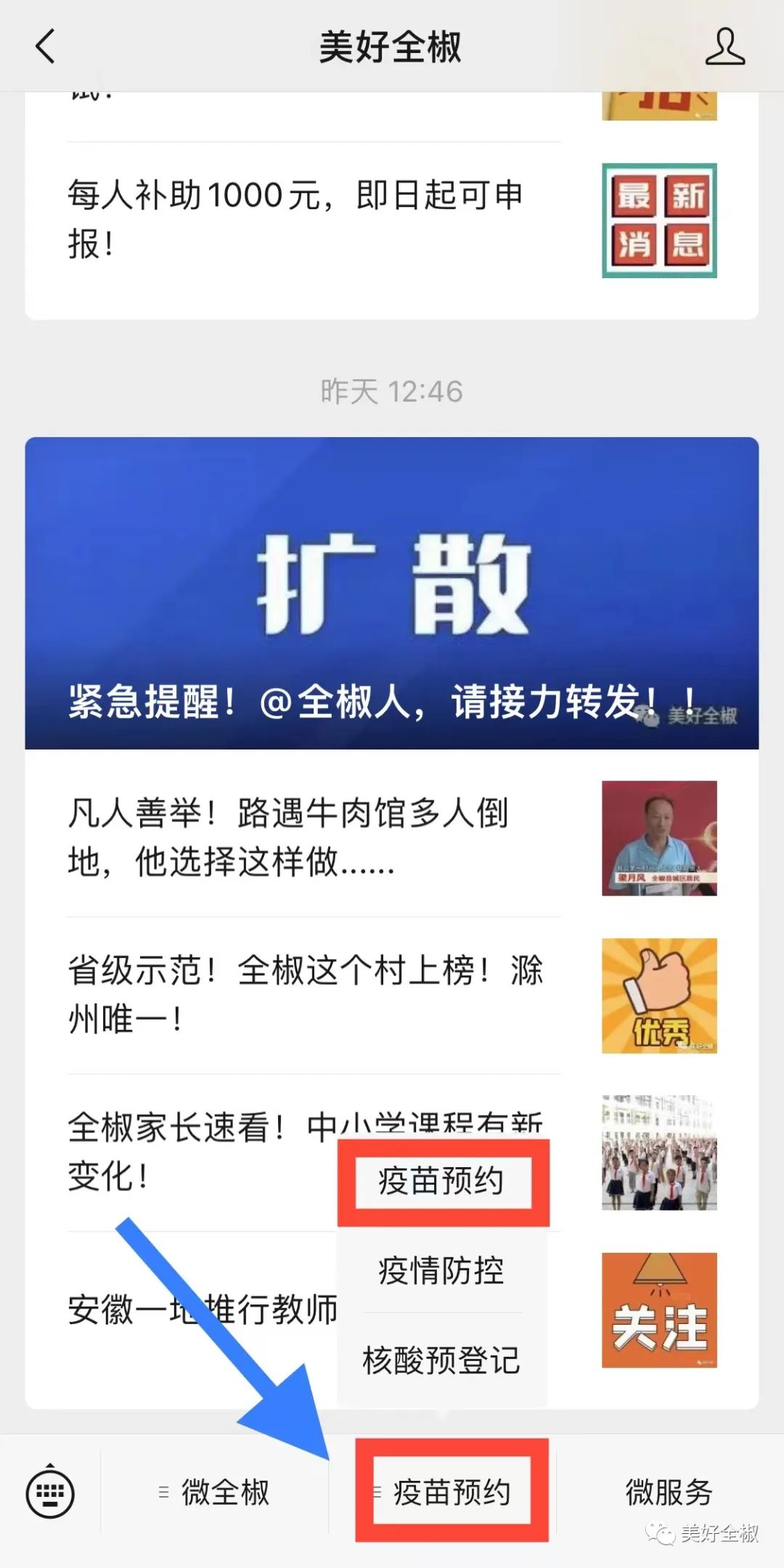Open the 紧急提醒 @全椒人 headline card
The image size is (784, 1568).
point(392,593)
